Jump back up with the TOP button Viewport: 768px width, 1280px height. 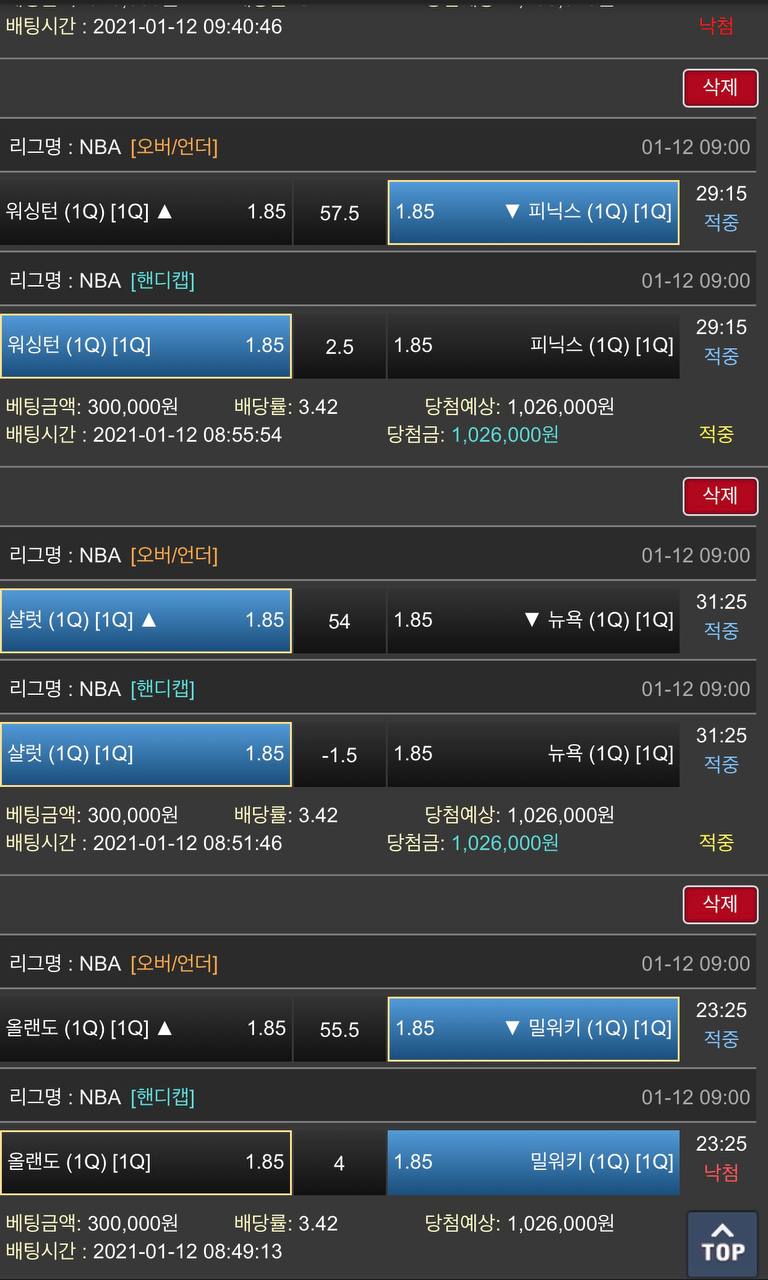(x=722, y=1242)
